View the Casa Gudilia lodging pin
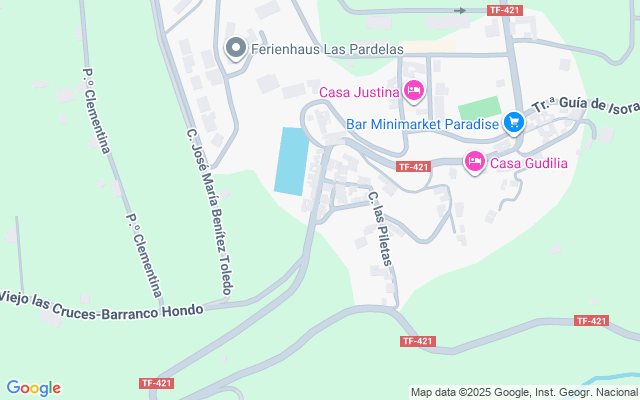The width and height of the screenshot is (640, 400). [475, 161]
